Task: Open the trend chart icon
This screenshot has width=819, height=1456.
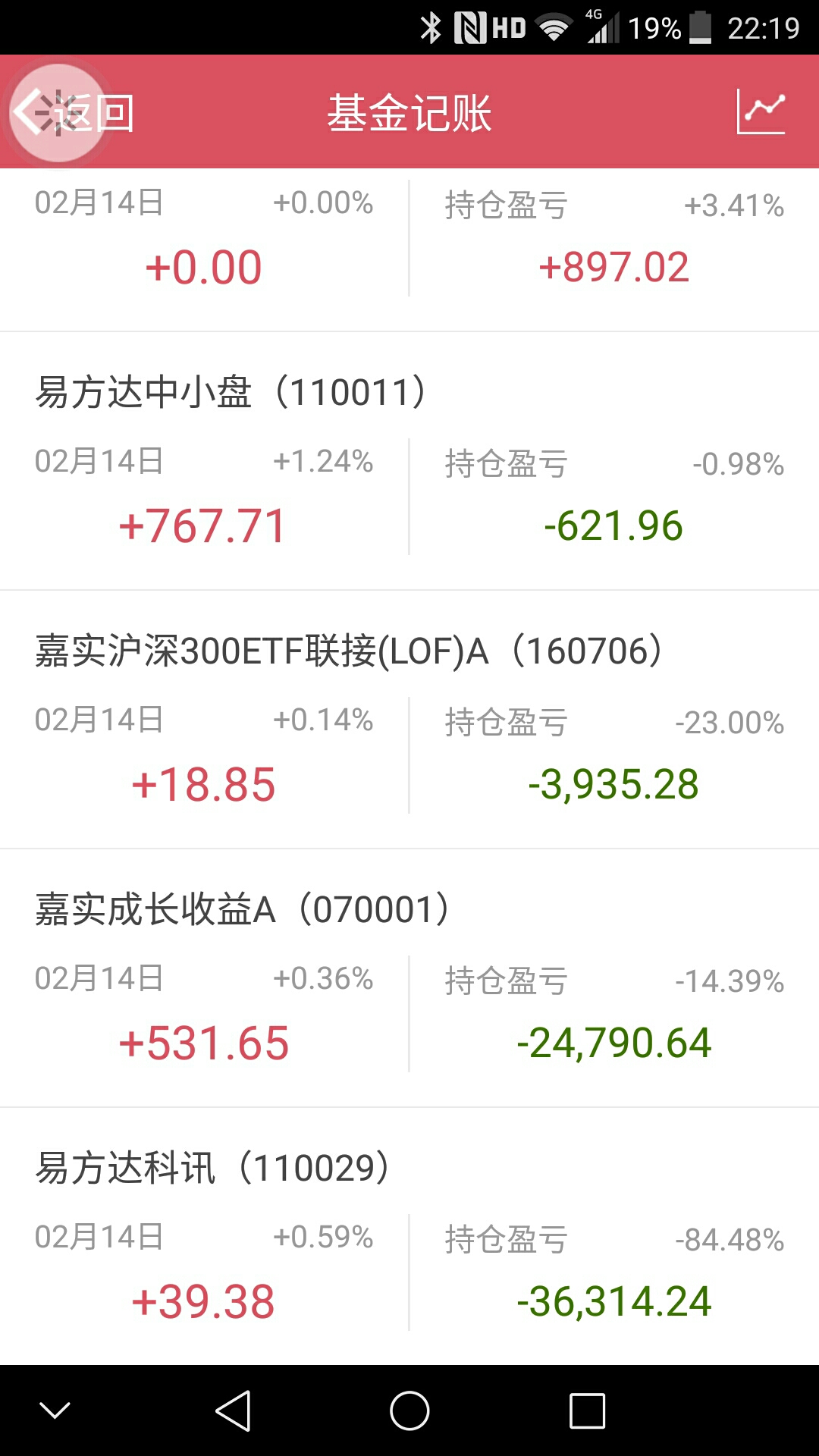Action: pos(761,112)
